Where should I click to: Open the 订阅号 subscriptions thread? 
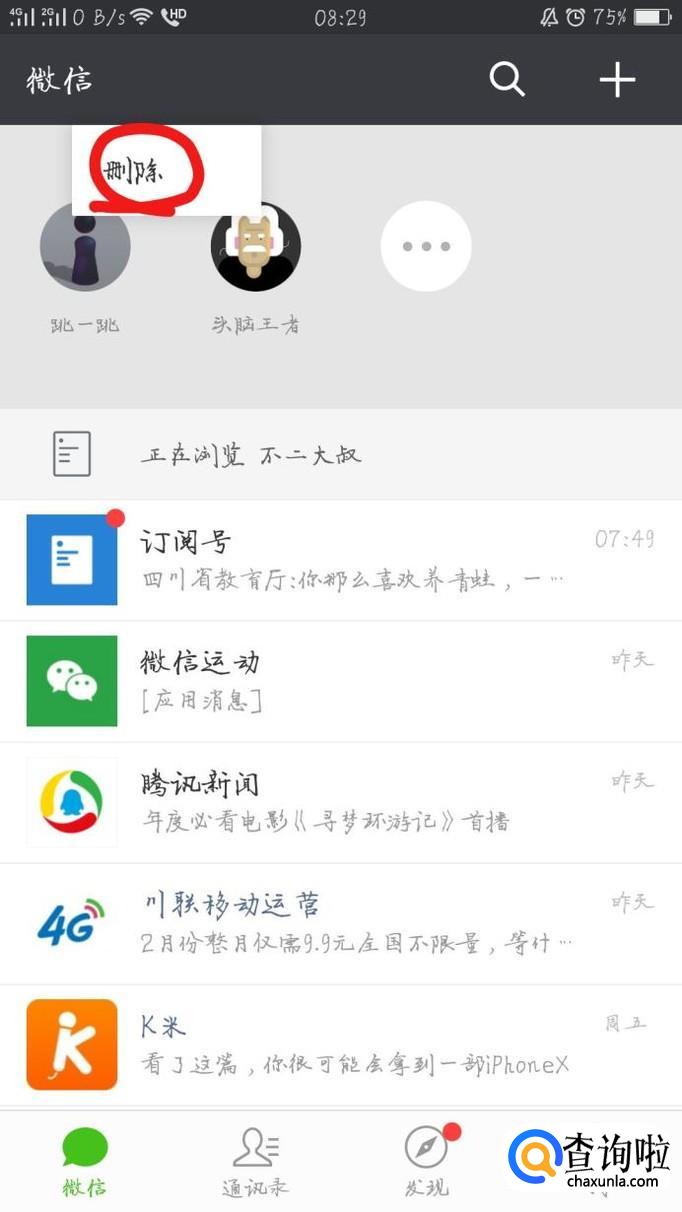pyautogui.click(x=340, y=560)
